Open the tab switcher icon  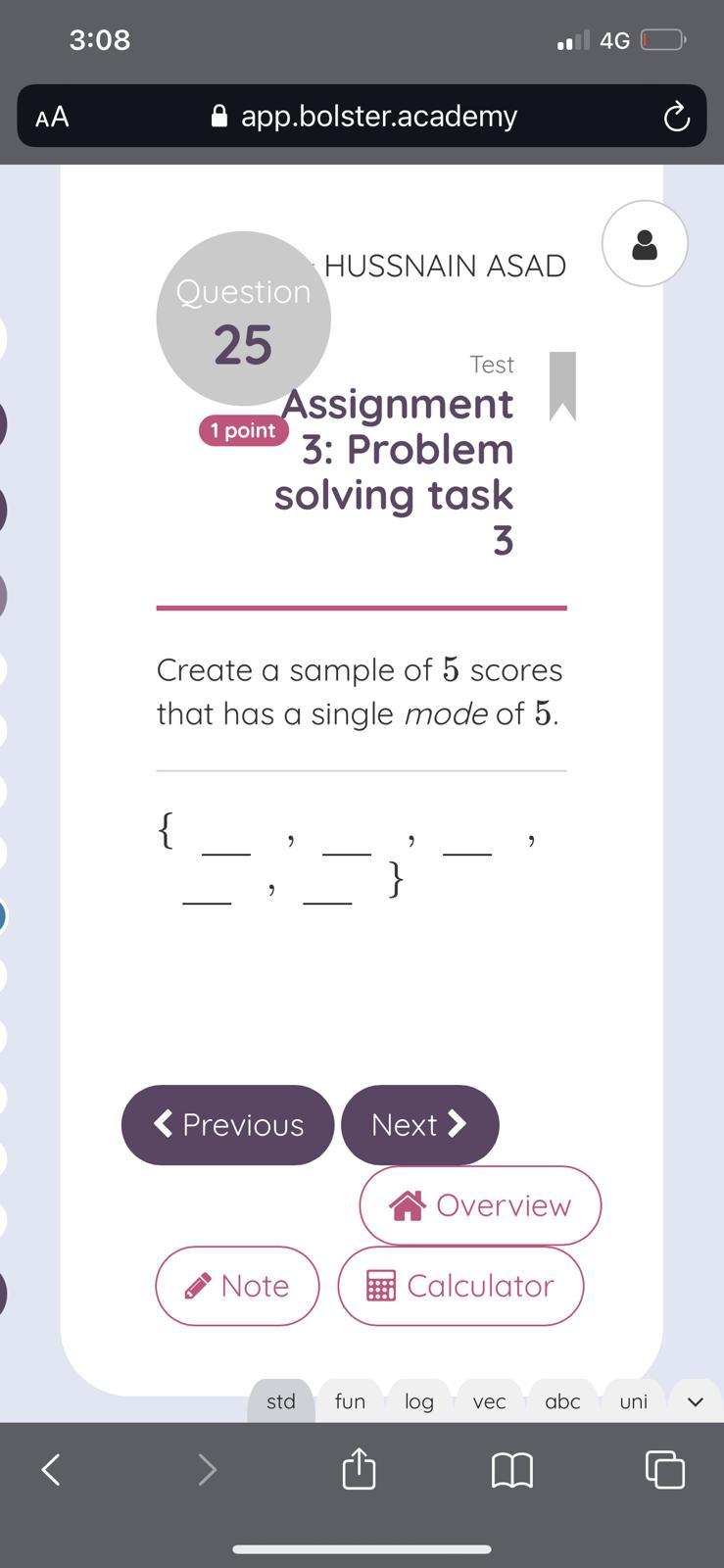tap(663, 1469)
